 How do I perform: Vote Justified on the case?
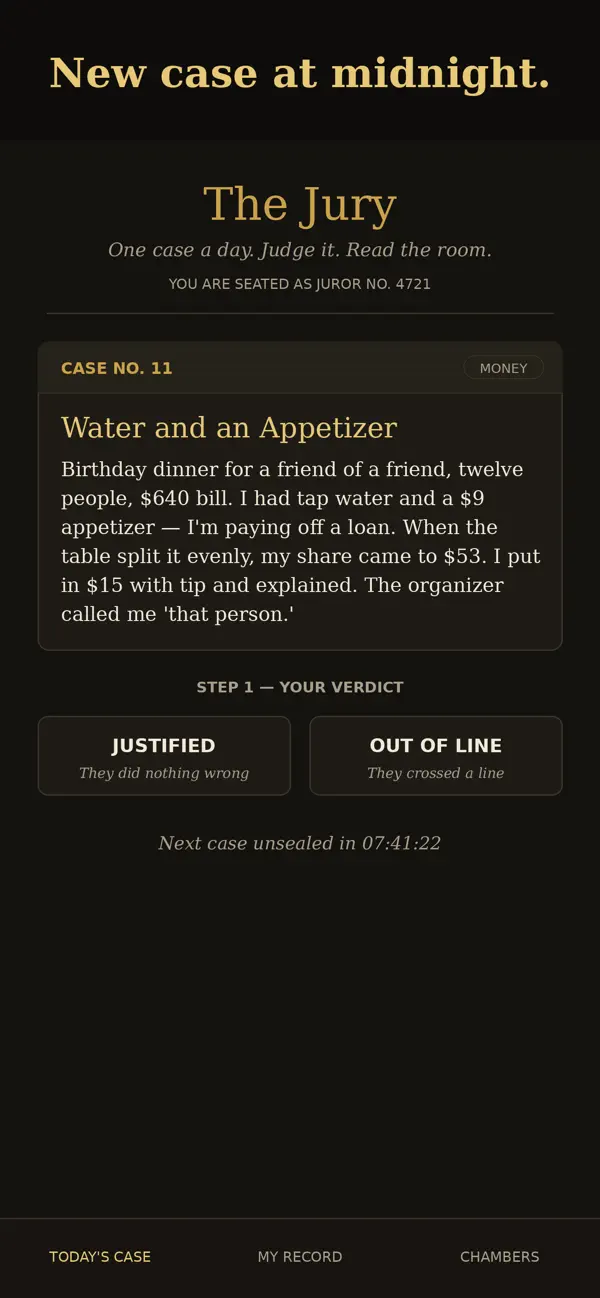164,756
